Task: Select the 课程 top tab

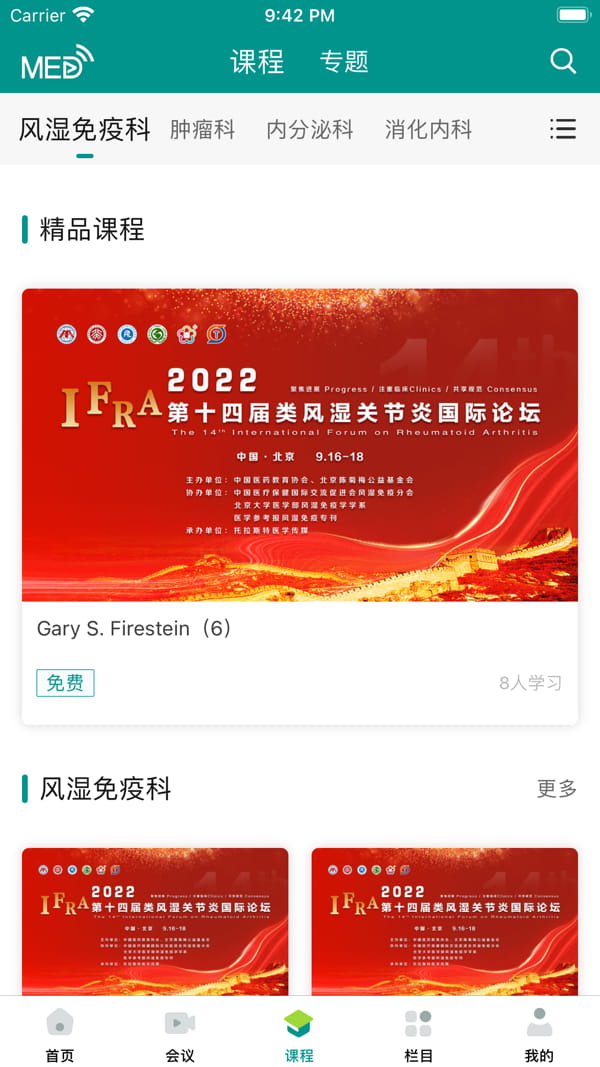Action: point(257,61)
